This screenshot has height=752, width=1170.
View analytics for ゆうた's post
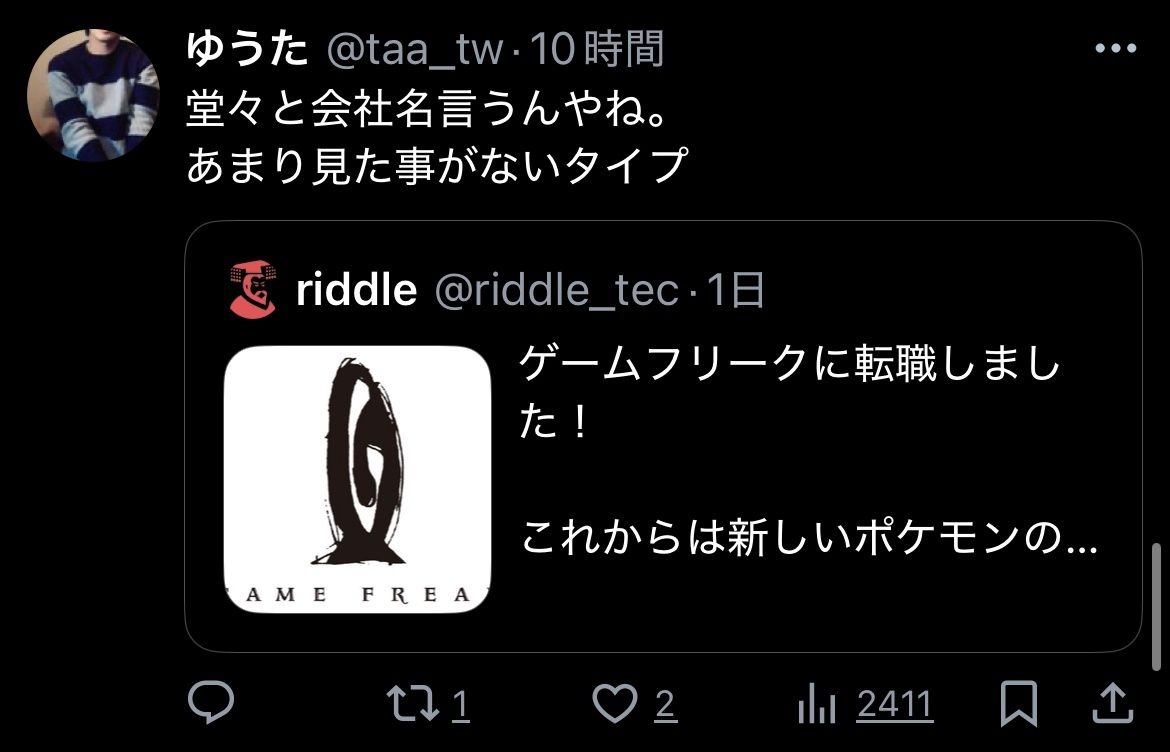tap(818, 704)
